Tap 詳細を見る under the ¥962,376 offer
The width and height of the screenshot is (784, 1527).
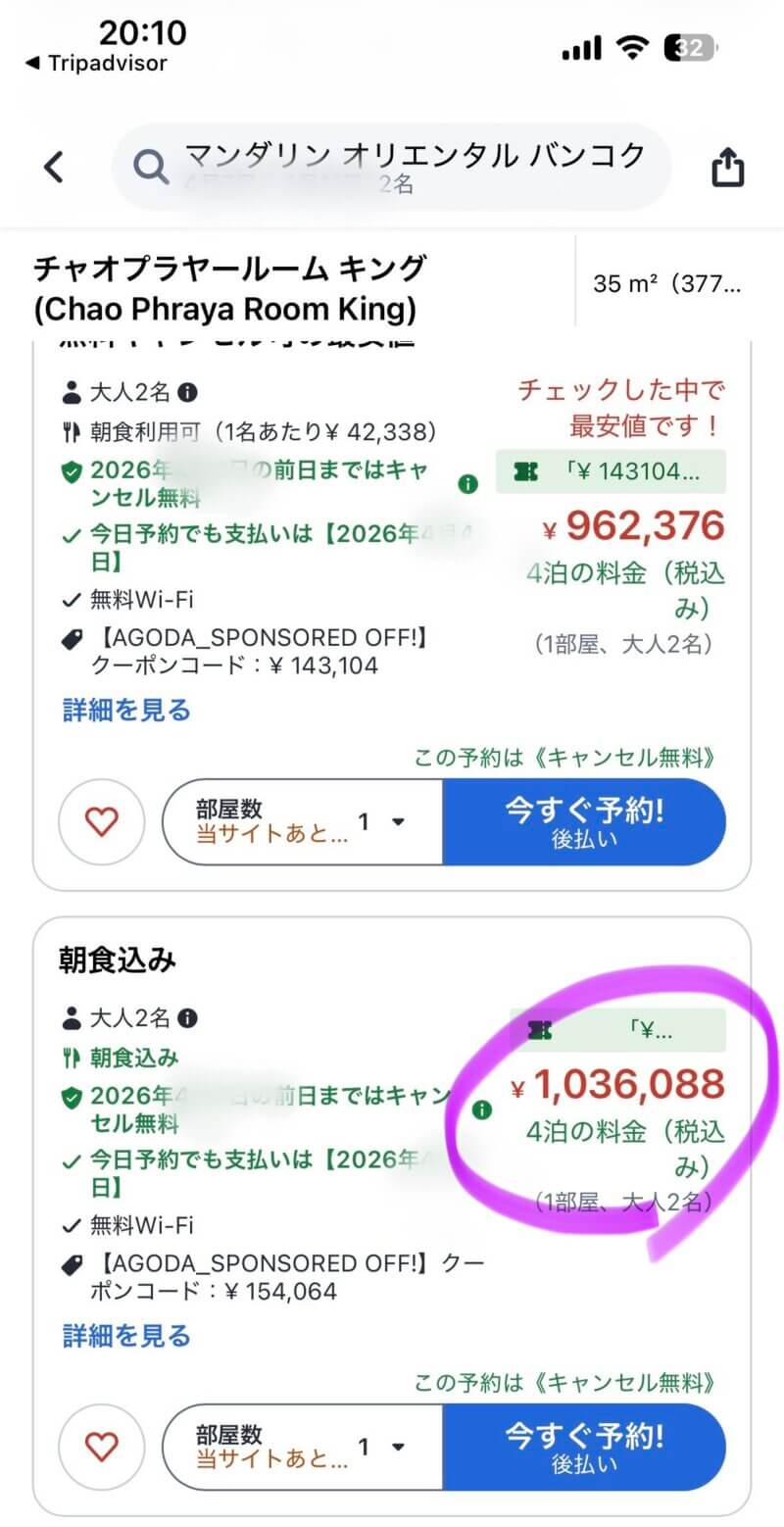coord(126,710)
